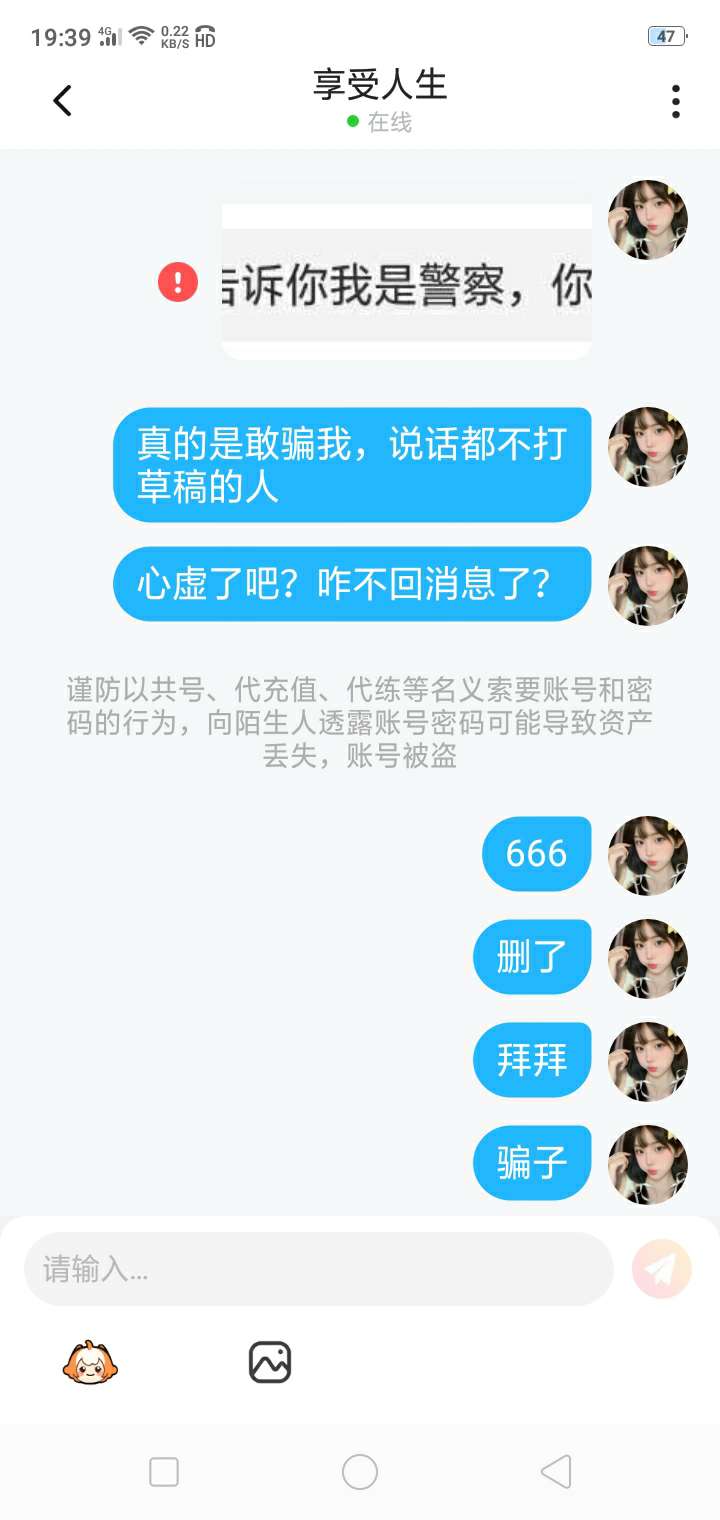Open the emoji sticker picker

[90, 1362]
